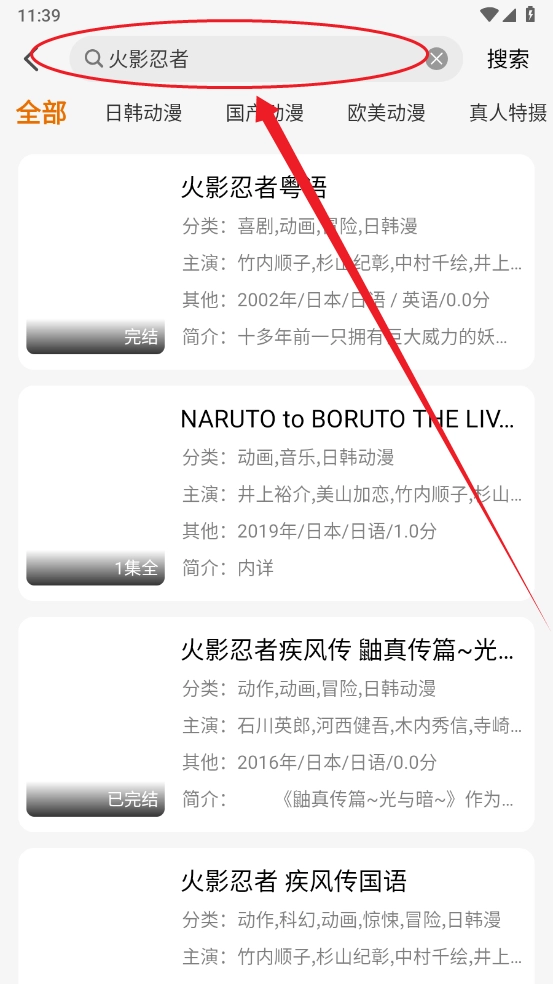Go back with the arrow icon
Viewport: 553px width, 984px height.
31,60
